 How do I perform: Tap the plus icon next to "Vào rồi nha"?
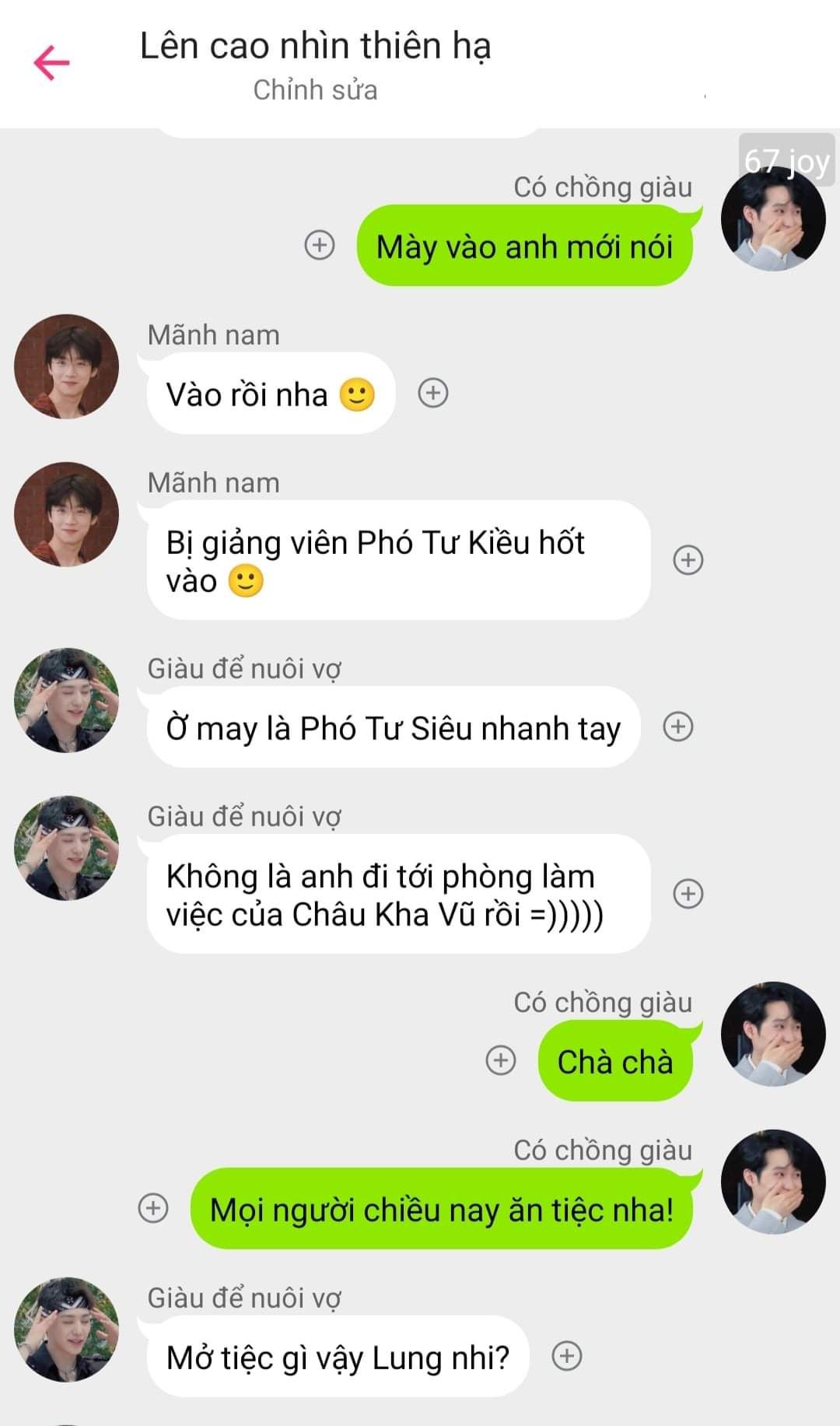tap(433, 393)
